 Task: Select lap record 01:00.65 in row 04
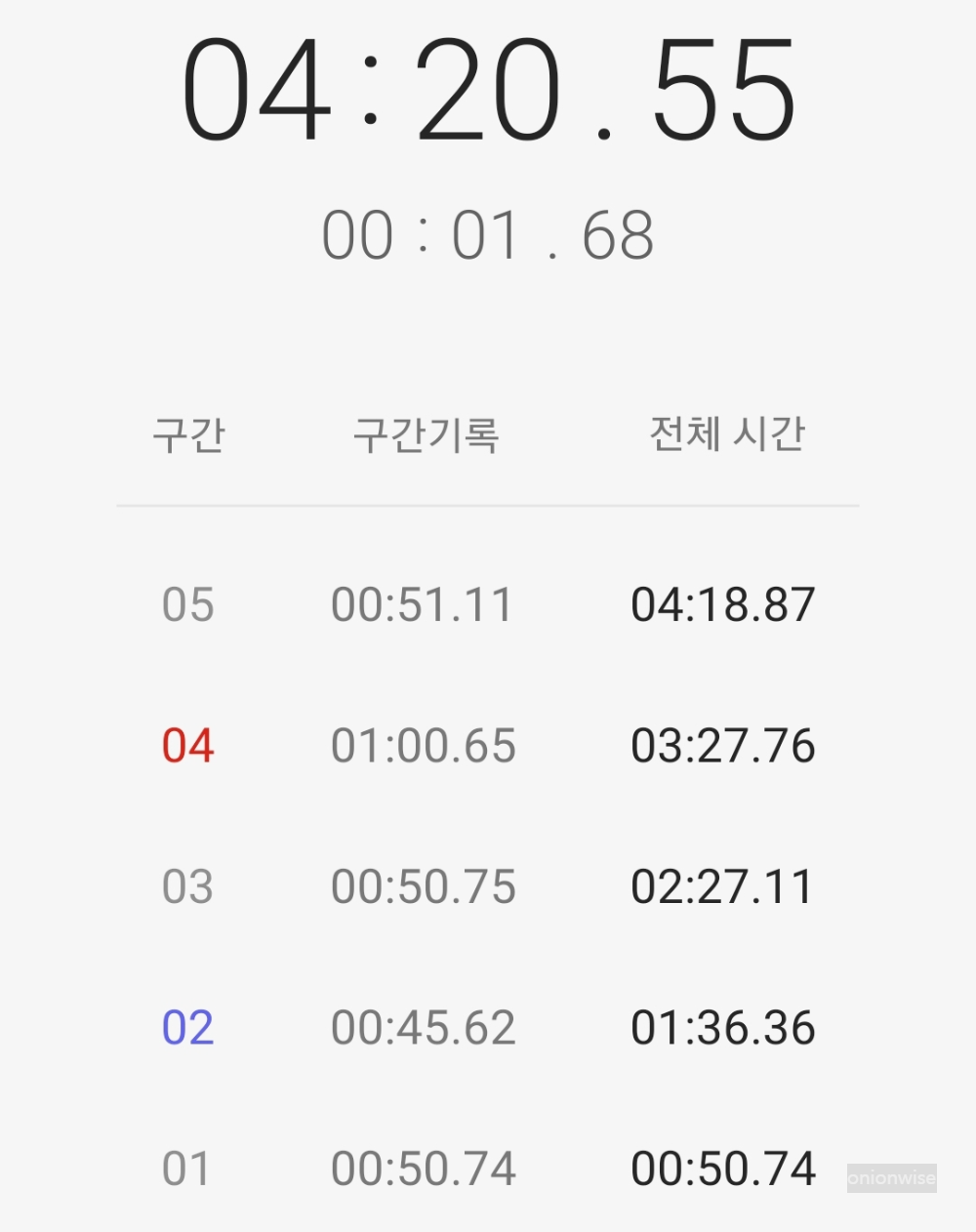pos(423,745)
